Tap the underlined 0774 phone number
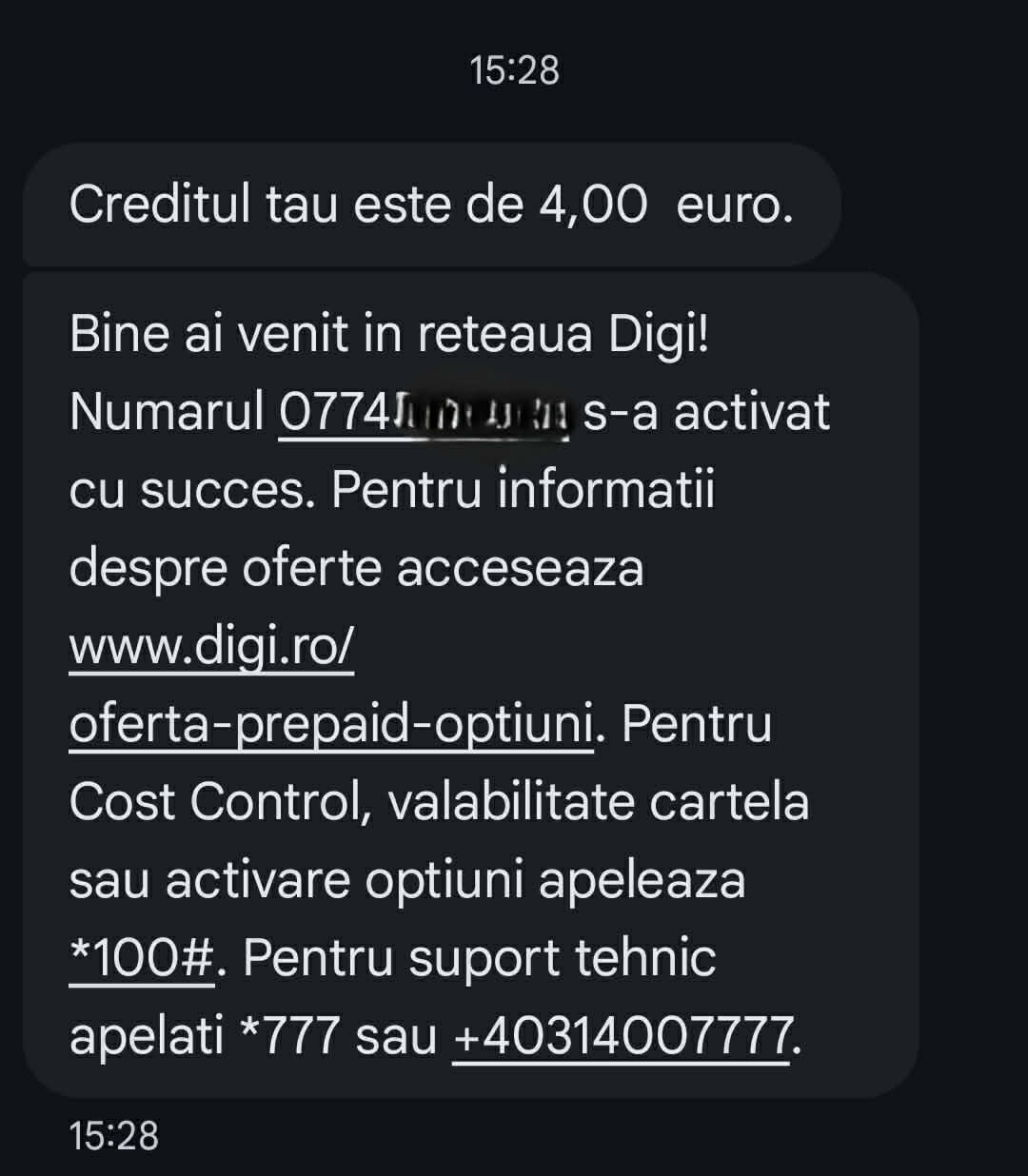This screenshot has height=1176, width=1028. [424, 413]
